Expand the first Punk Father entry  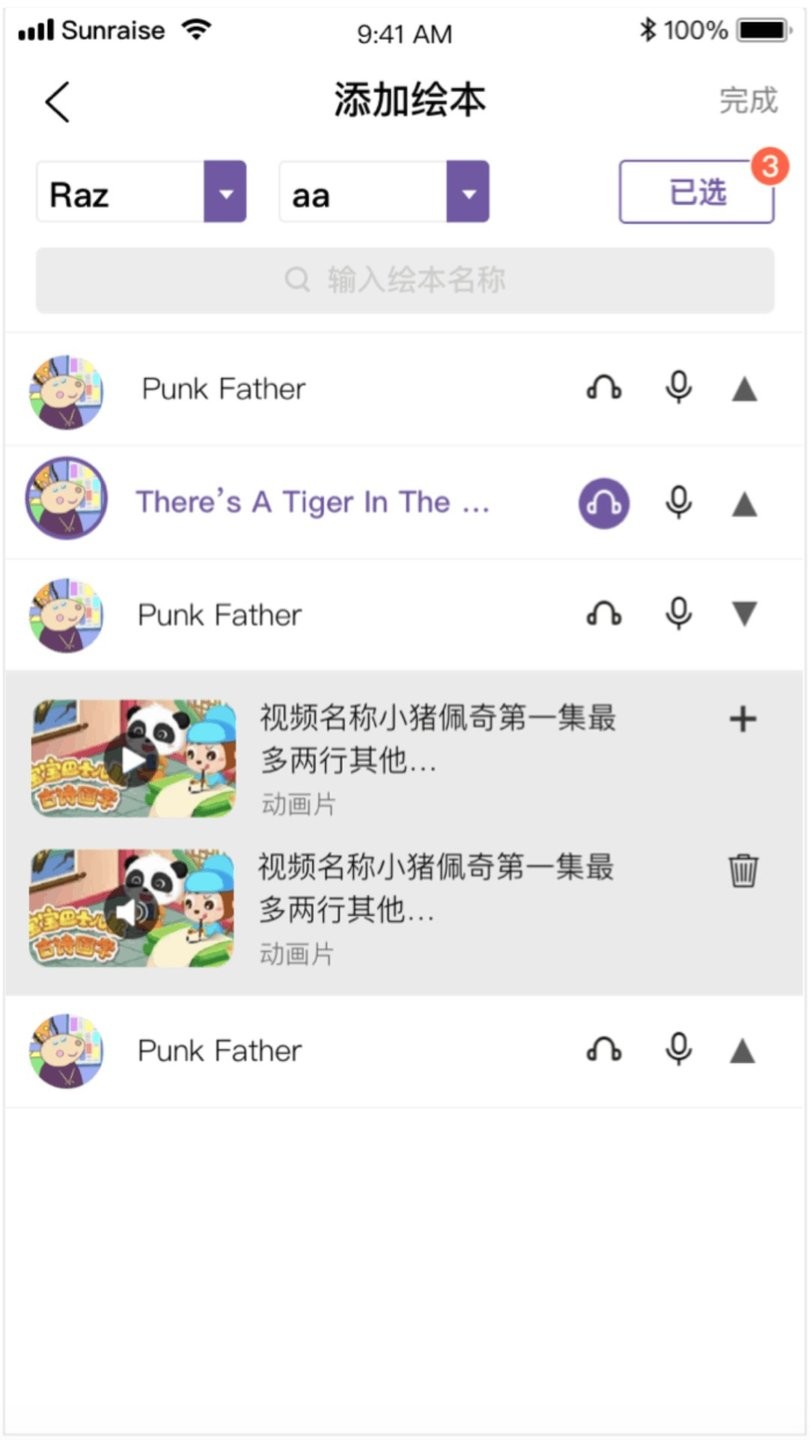744,389
